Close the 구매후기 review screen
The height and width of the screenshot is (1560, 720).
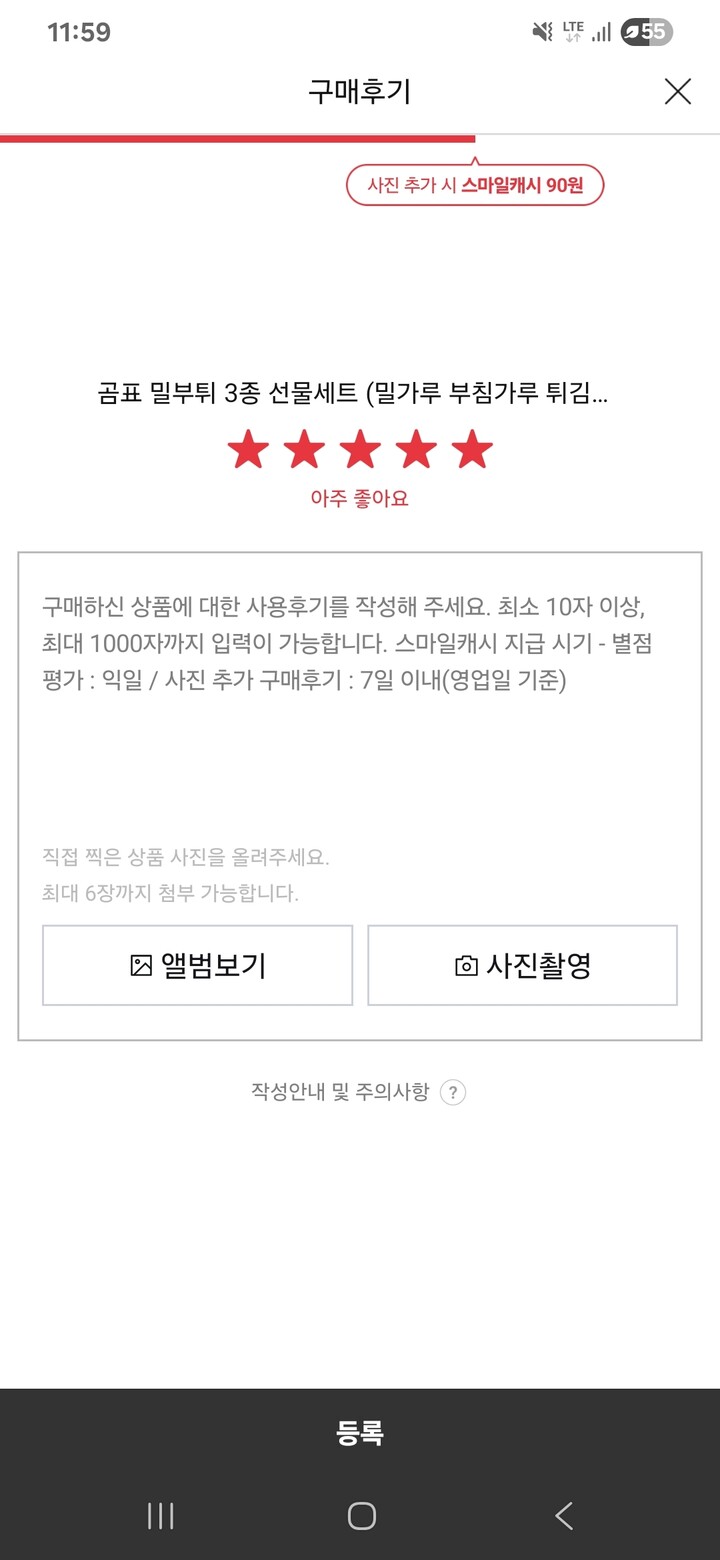pyautogui.click(x=677, y=91)
